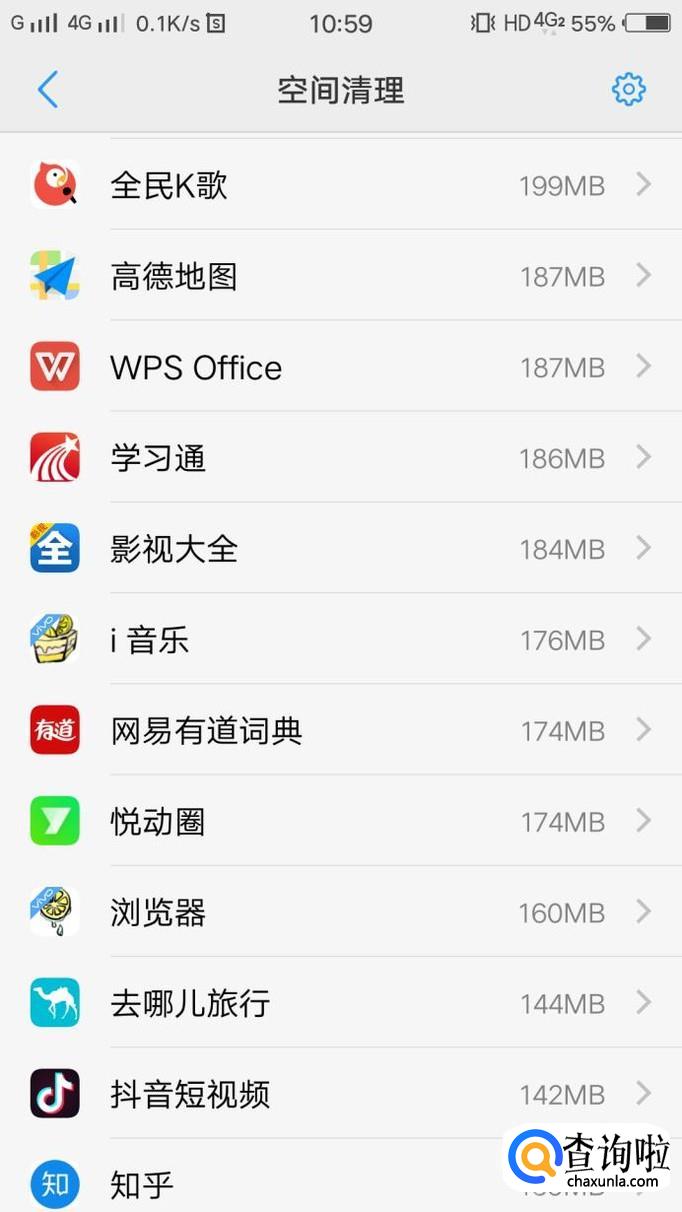The width and height of the screenshot is (682, 1212).
Task: Select the 去哪儿旅行 entry
Action: (340, 1003)
